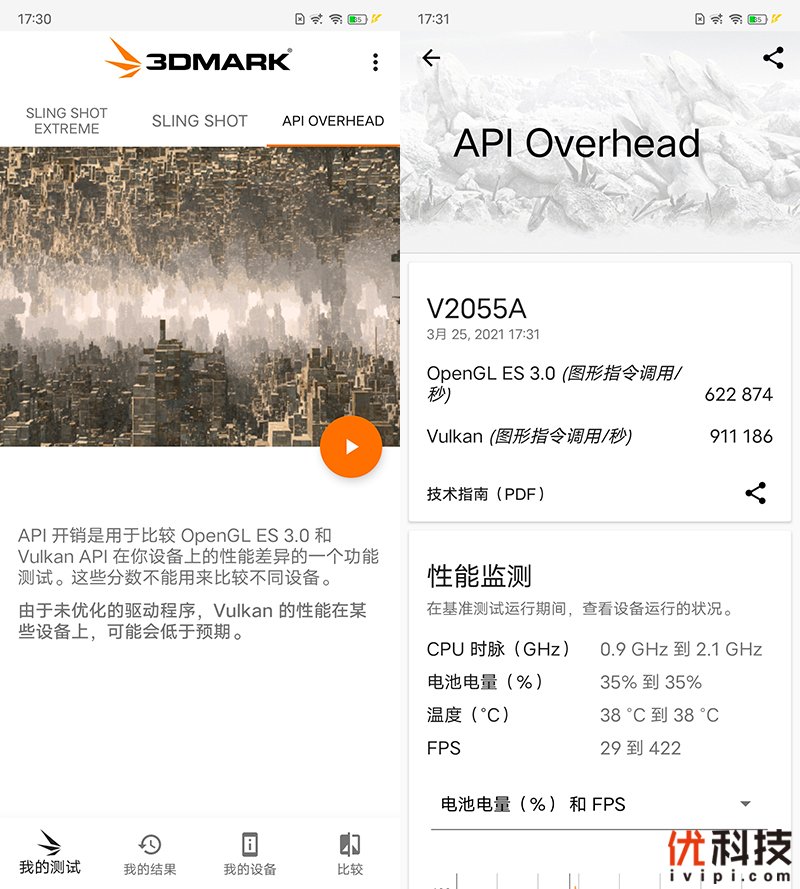
Task: Go back from API Overhead results
Action: (431, 58)
